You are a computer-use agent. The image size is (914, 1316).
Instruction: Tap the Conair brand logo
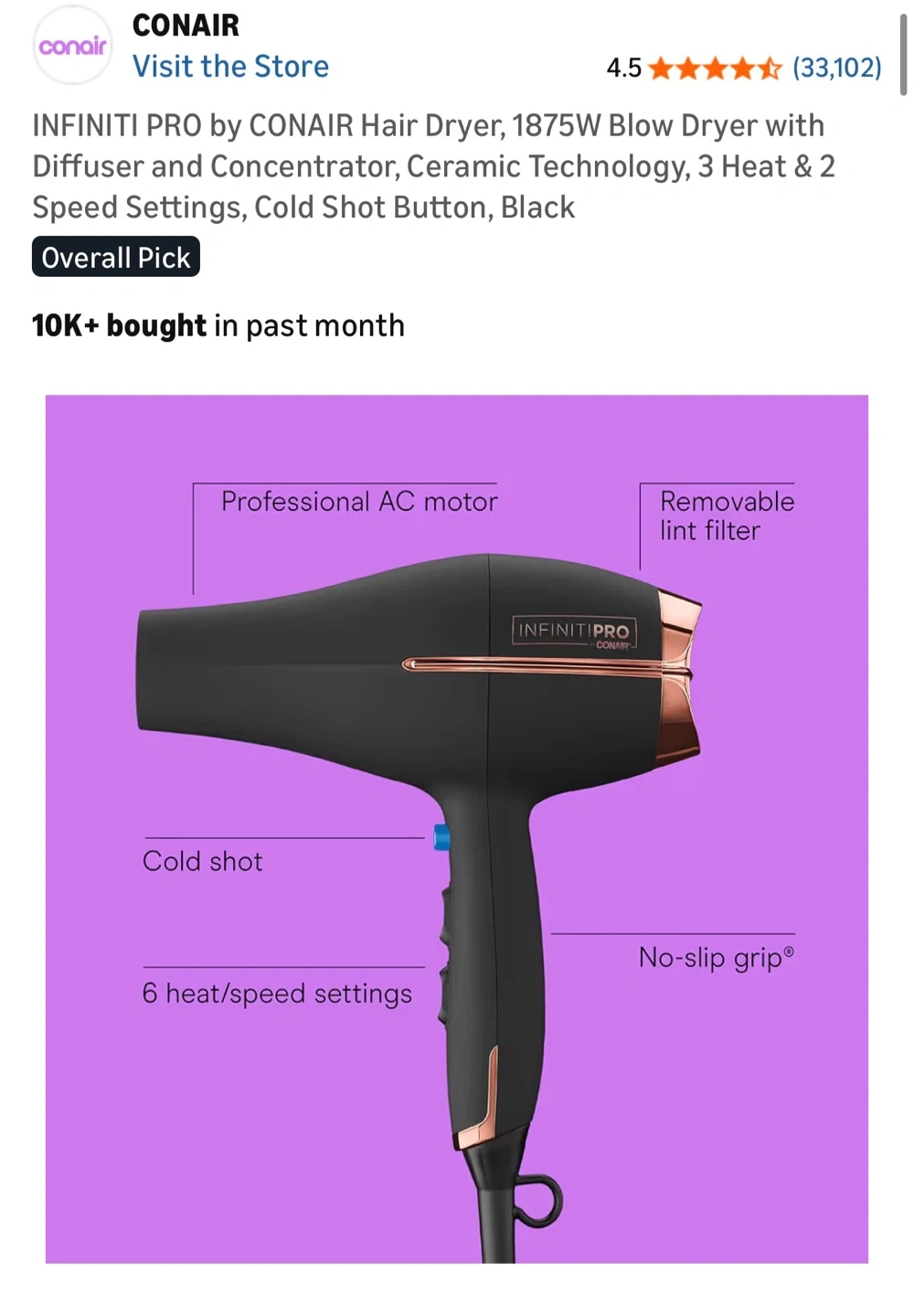72,46
